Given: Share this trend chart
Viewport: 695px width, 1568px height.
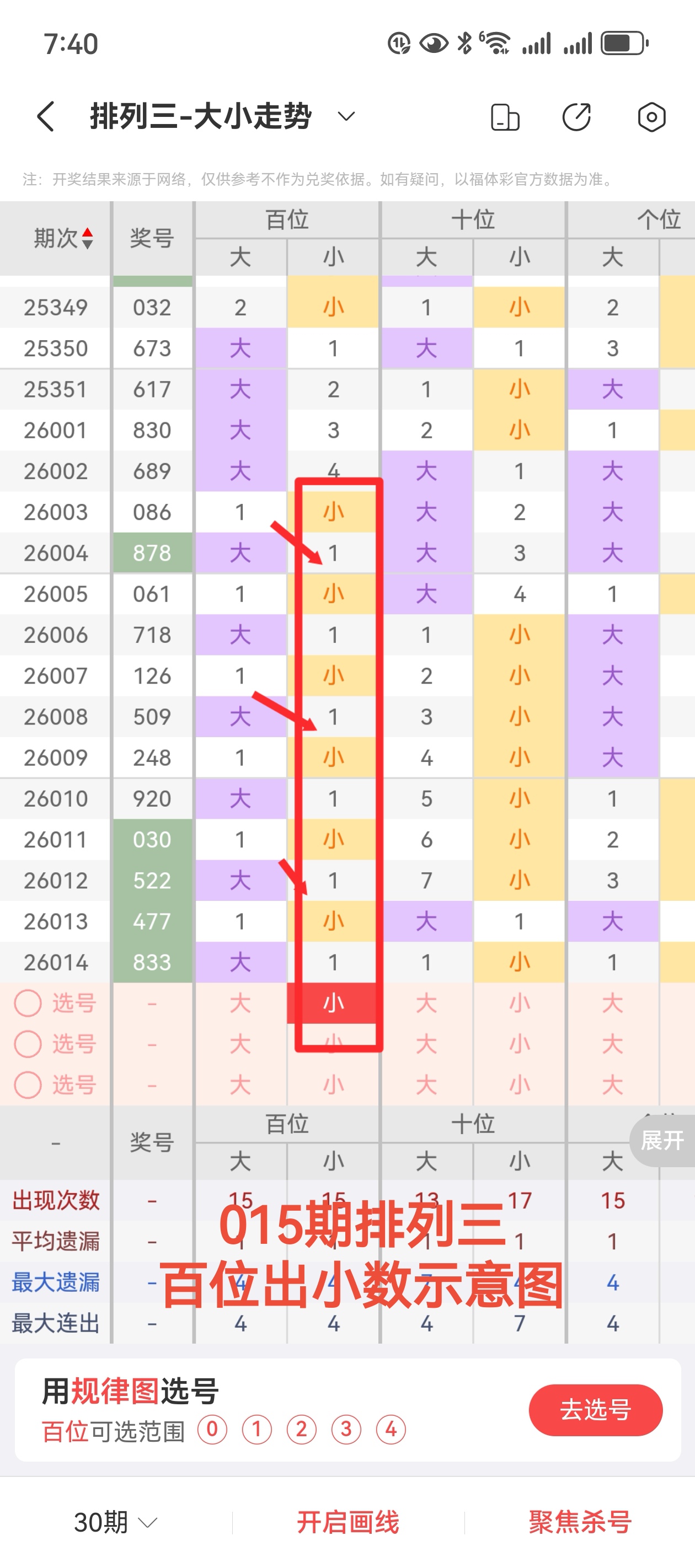Looking at the screenshot, I should coord(576,117).
